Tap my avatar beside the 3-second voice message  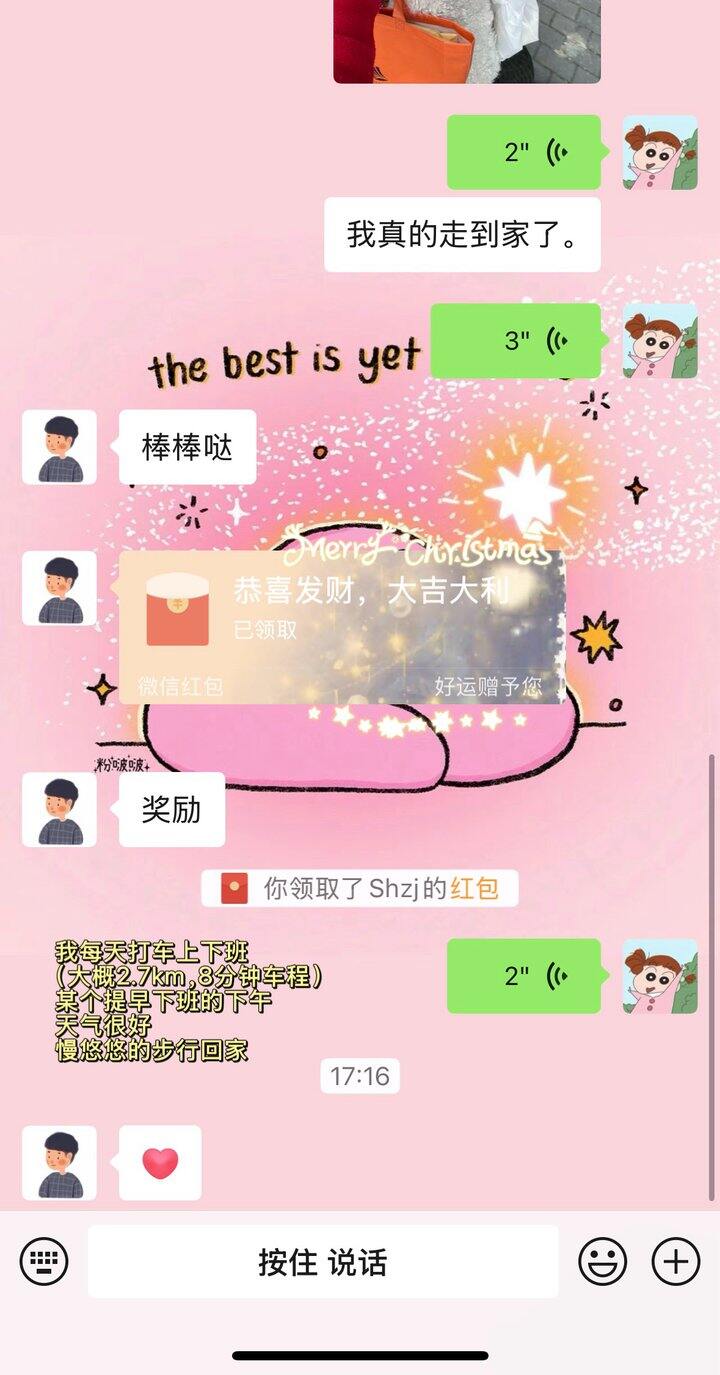(660, 341)
